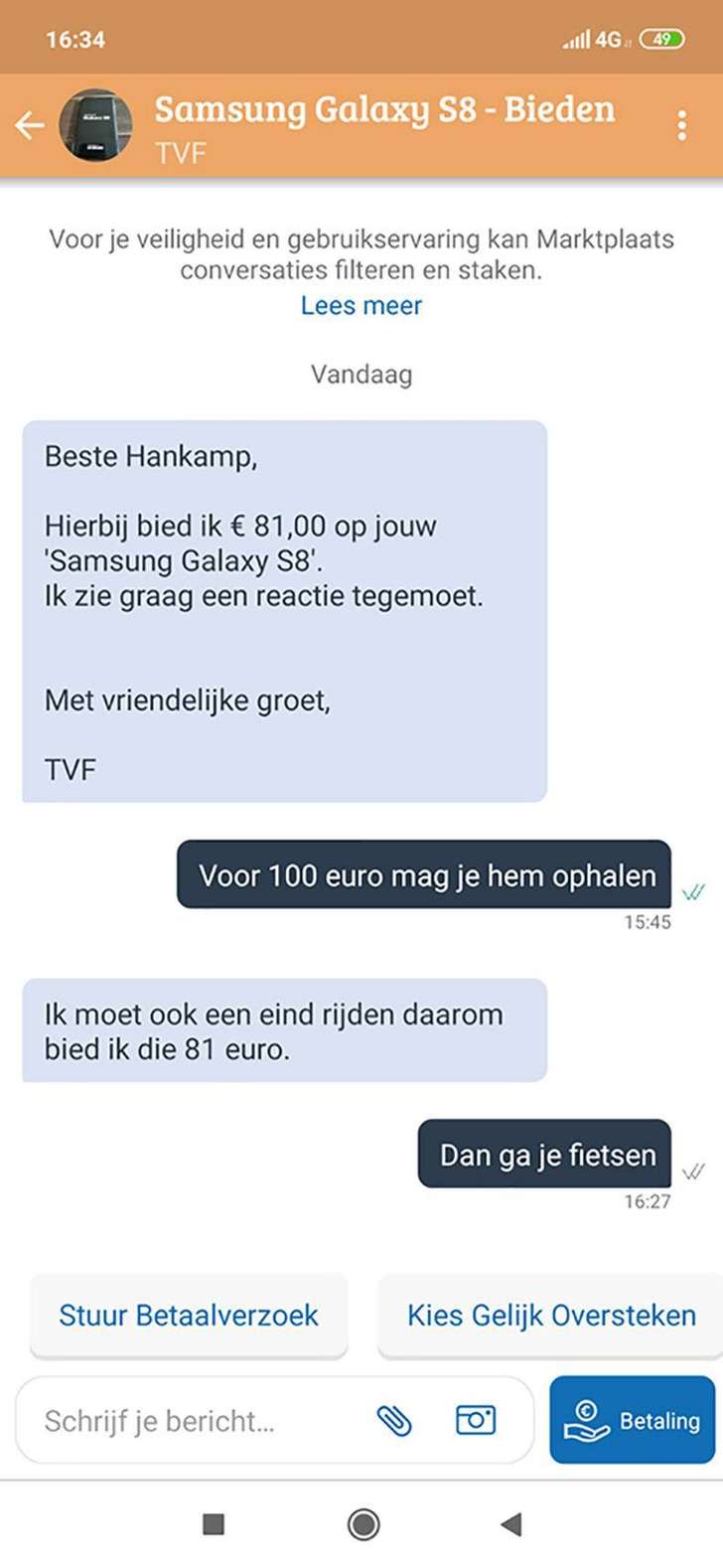This screenshot has height=1568, width=723.
Task: Open the three-dot overflow menu
Action: tap(681, 125)
